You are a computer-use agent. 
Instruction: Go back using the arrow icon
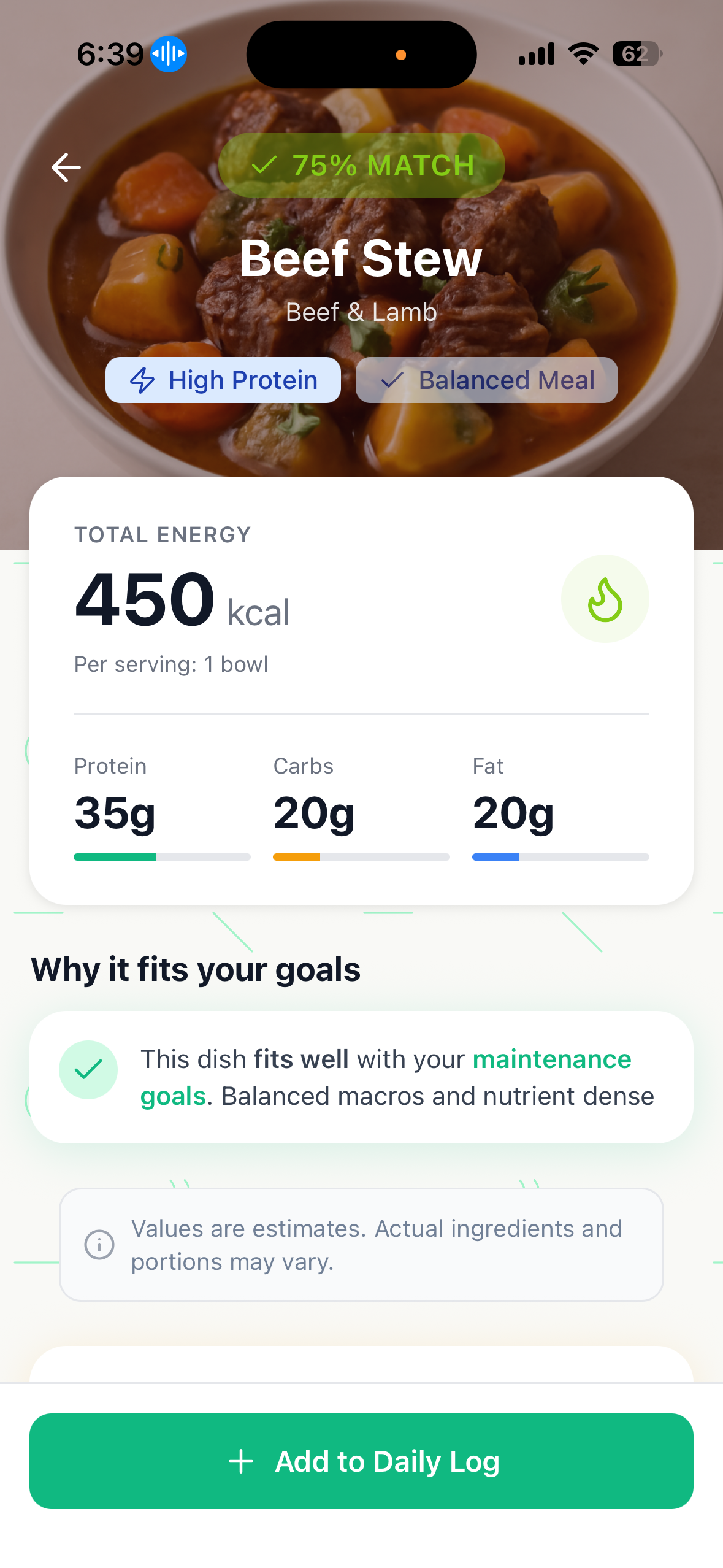[66, 167]
